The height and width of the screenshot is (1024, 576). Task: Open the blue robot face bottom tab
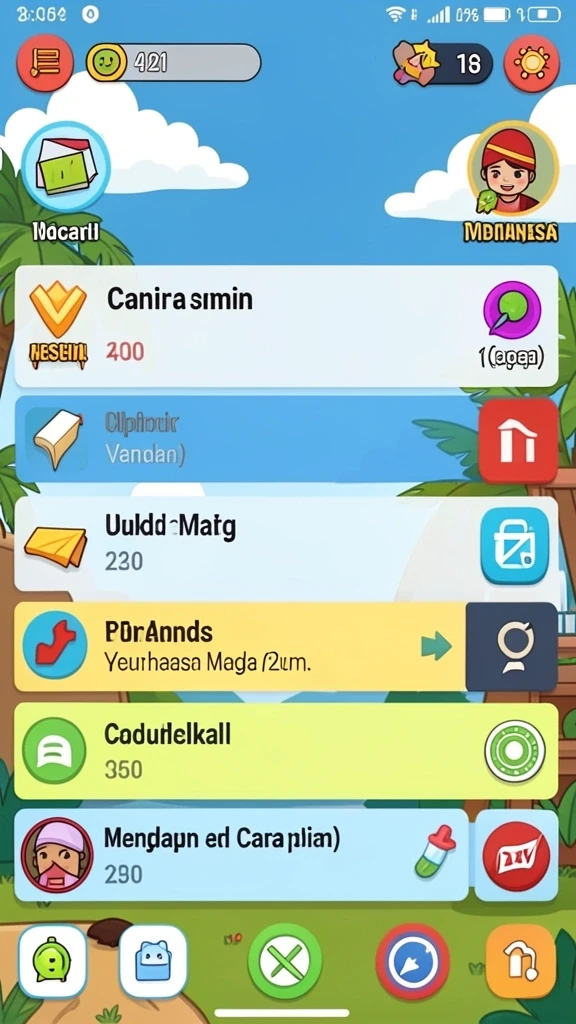coord(153,961)
